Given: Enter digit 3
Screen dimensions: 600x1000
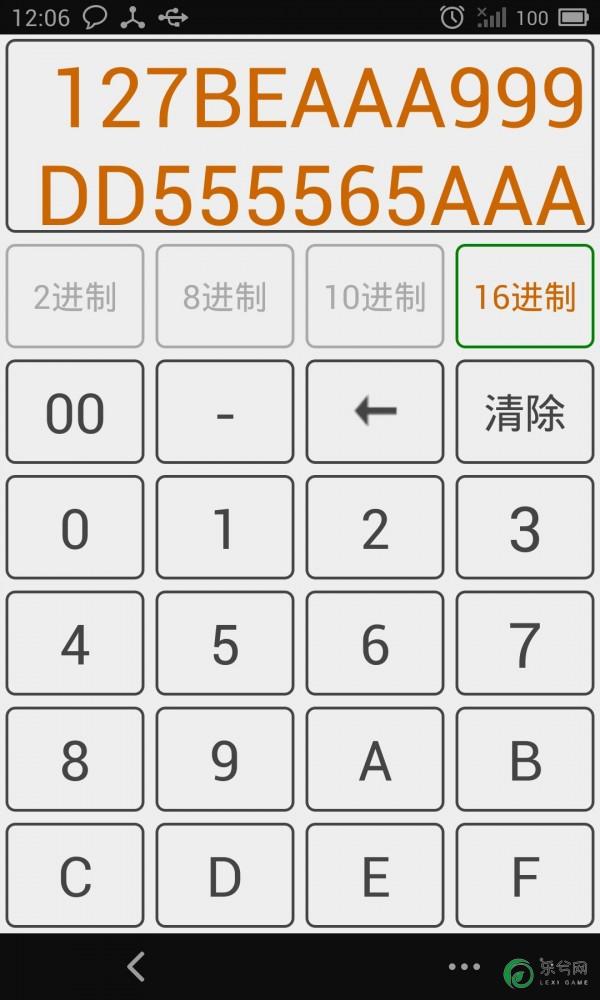Looking at the screenshot, I should [525, 528].
